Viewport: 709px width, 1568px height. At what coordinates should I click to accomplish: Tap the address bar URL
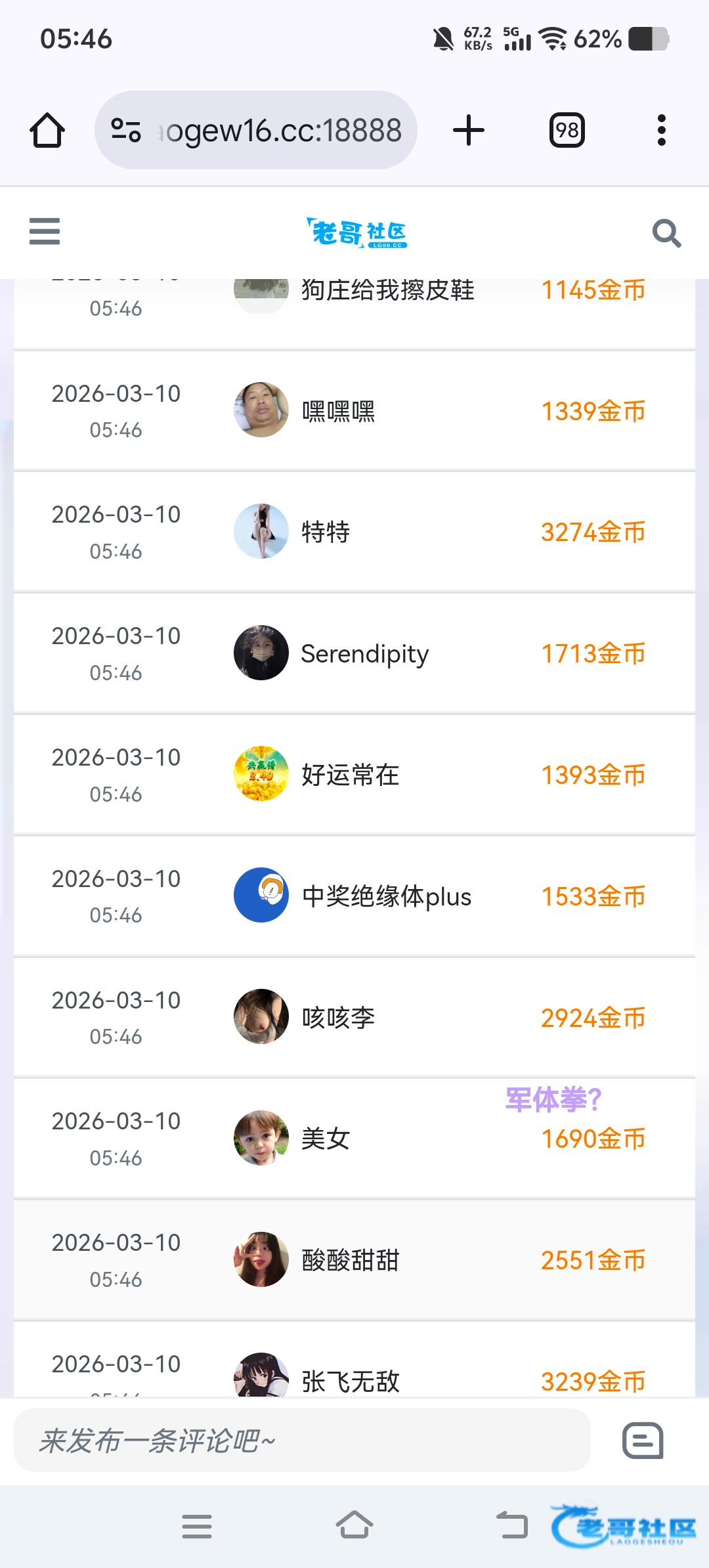[x=281, y=131]
